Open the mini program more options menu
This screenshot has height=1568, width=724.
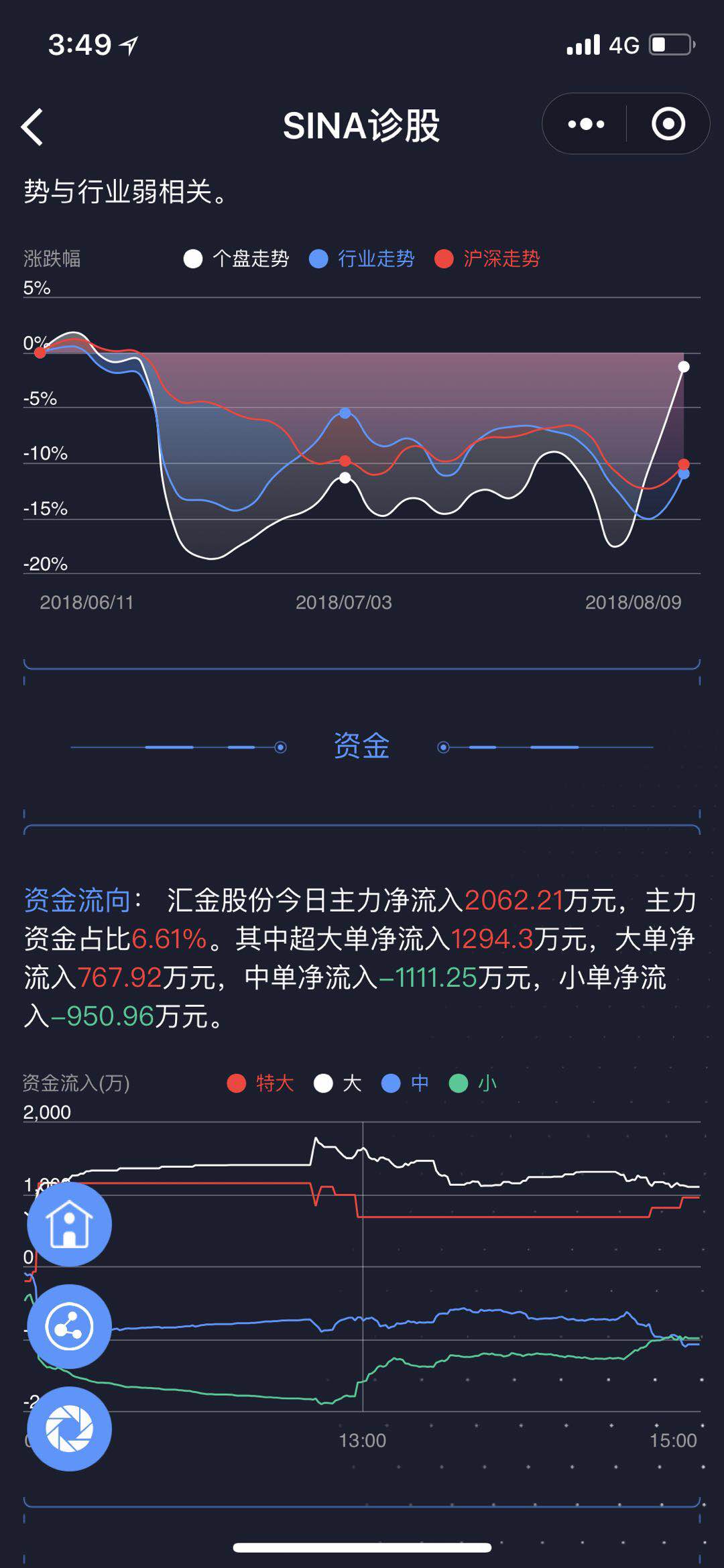[x=586, y=124]
